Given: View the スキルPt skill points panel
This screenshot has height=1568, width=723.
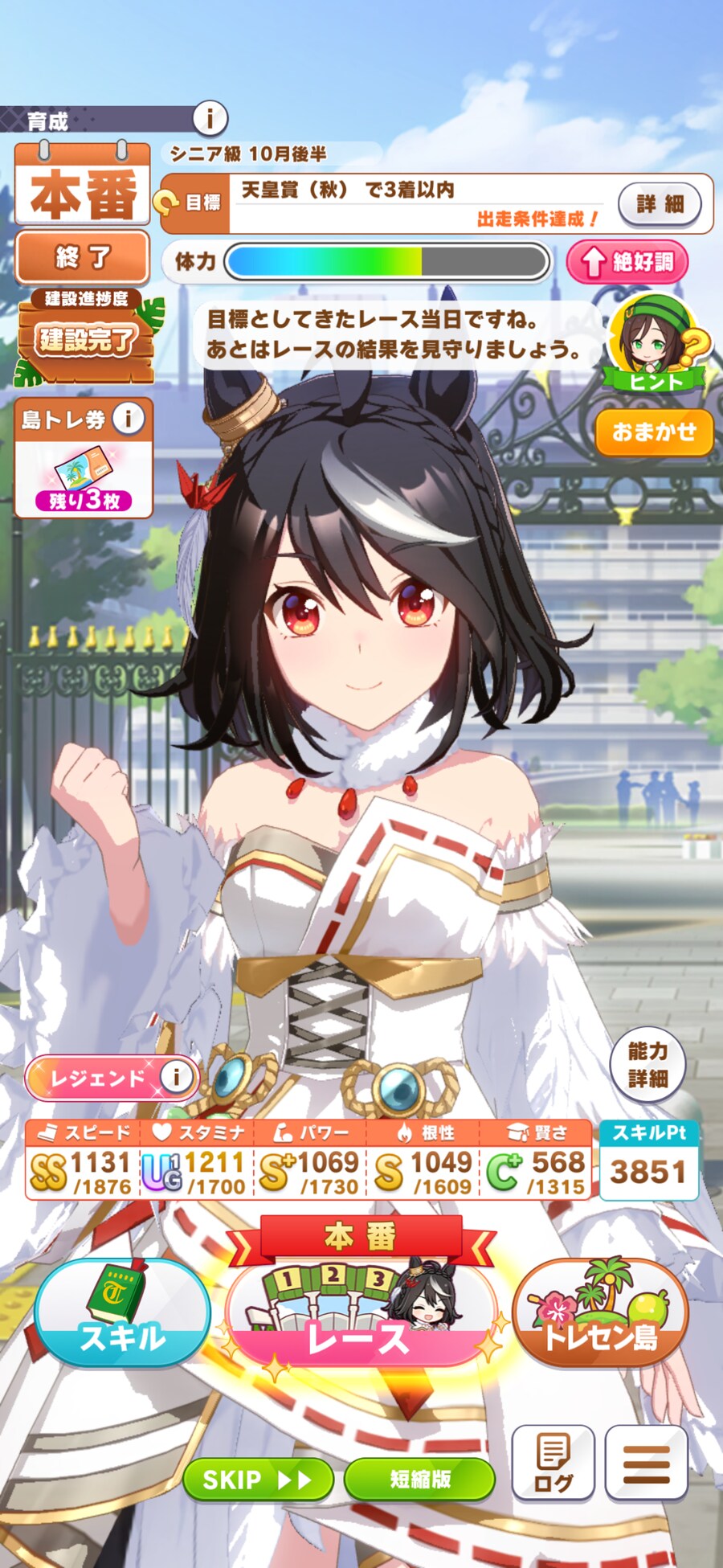Looking at the screenshot, I should (x=648, y=1161).
